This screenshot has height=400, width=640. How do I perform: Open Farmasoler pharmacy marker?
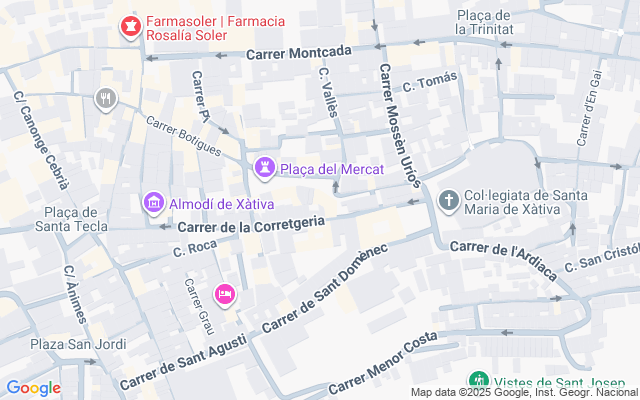pyautogui.click(x=130, y=26)
